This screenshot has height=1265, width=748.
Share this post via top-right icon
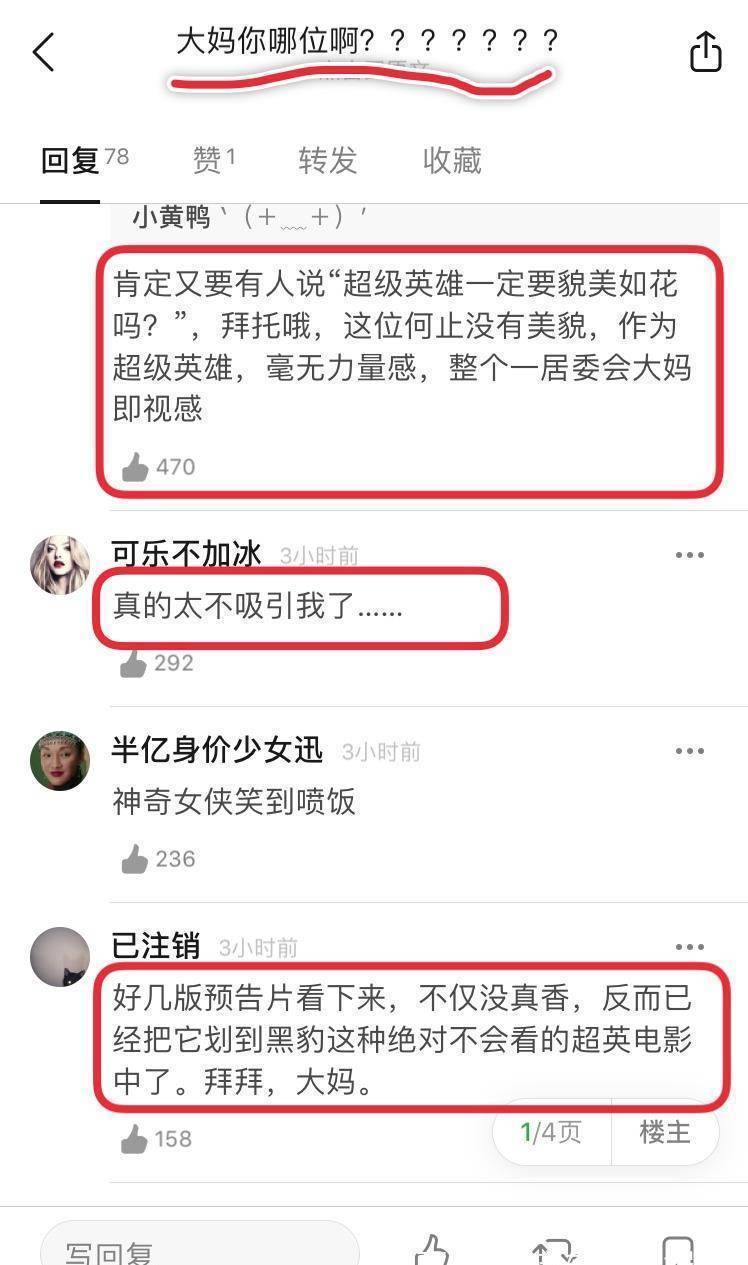point(705,51)
